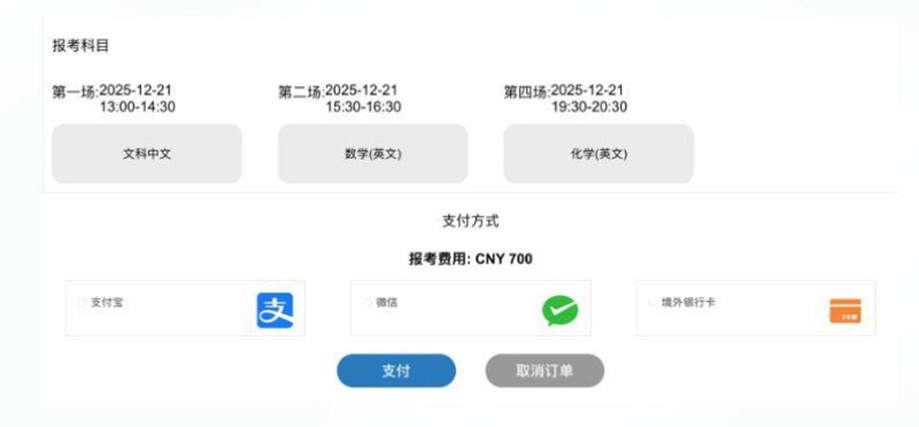The width and height of the screenshot is (919, 427).
Task: Choose 微信 payment option
Action: tap(368, 302)
